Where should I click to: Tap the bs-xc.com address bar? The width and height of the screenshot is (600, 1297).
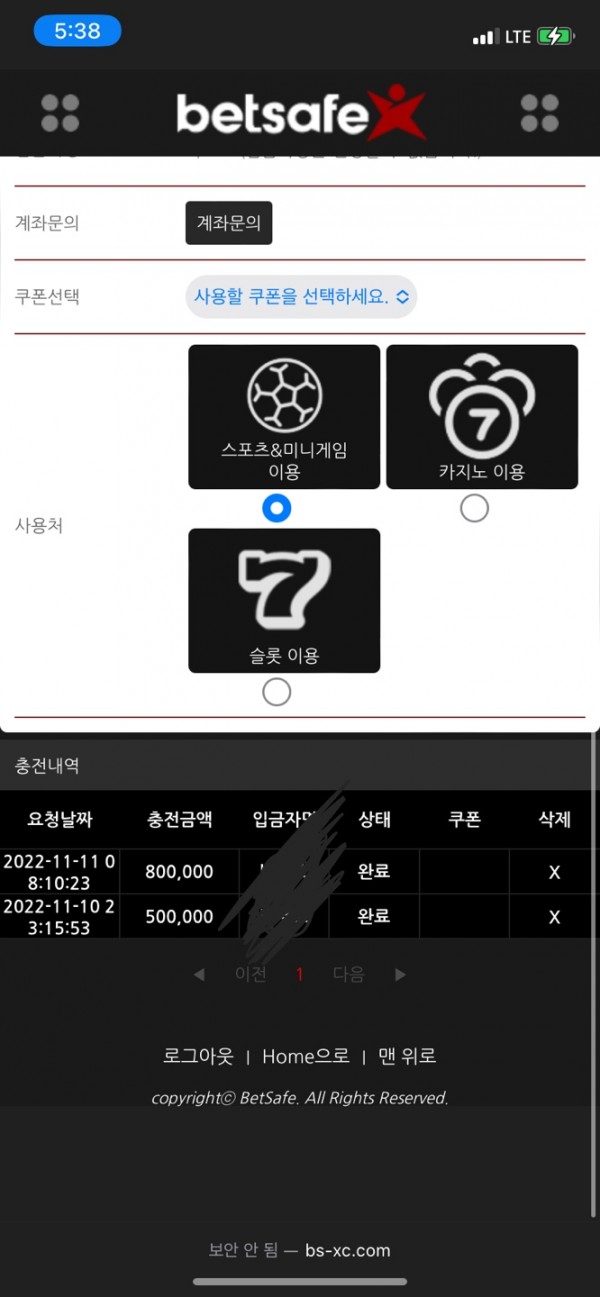pos(300,1250)
